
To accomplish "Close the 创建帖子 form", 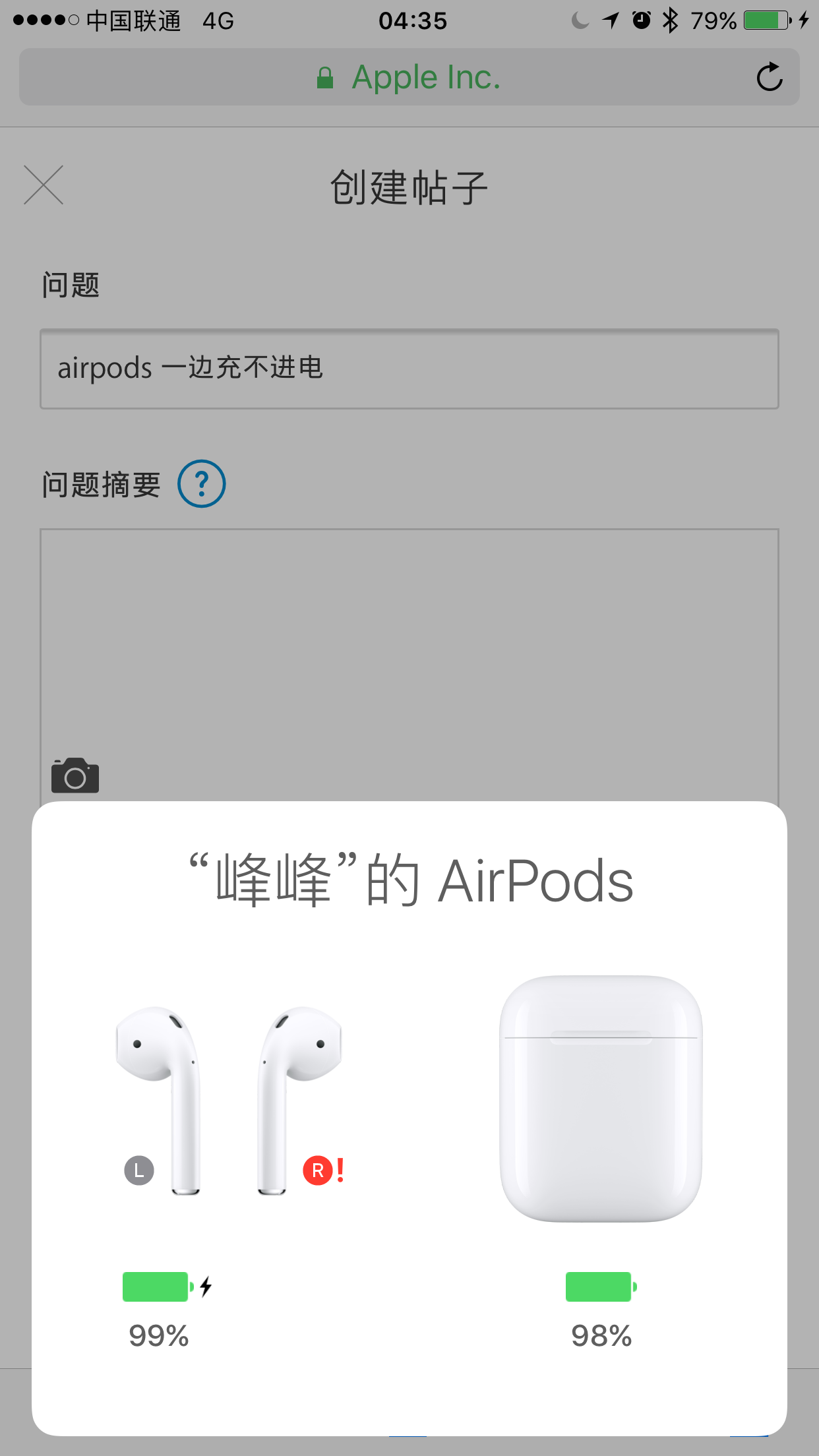I will coord(44,185).
